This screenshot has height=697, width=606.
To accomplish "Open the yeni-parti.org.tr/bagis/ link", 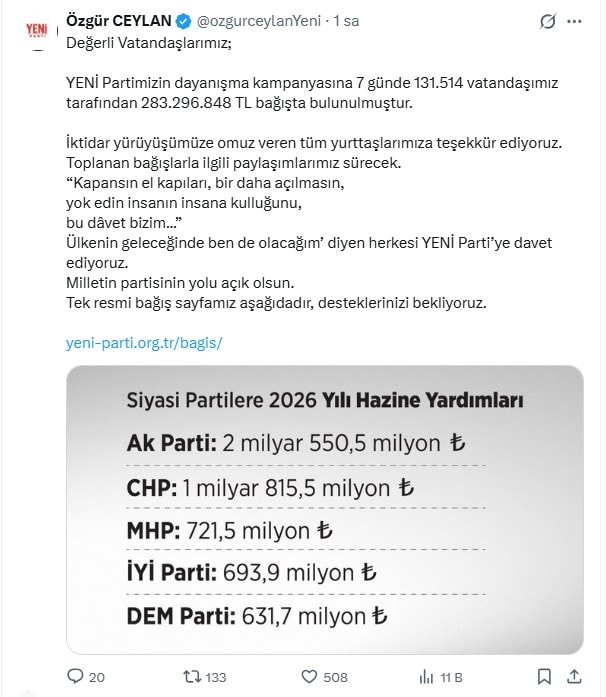I will tap(144, 343).
